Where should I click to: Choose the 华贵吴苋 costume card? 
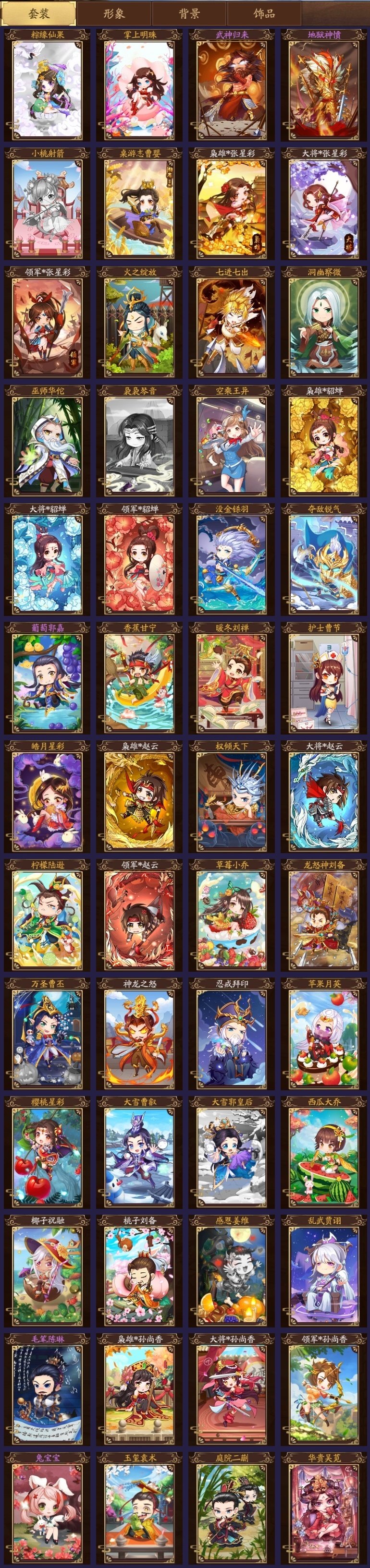pos(324,1509)
